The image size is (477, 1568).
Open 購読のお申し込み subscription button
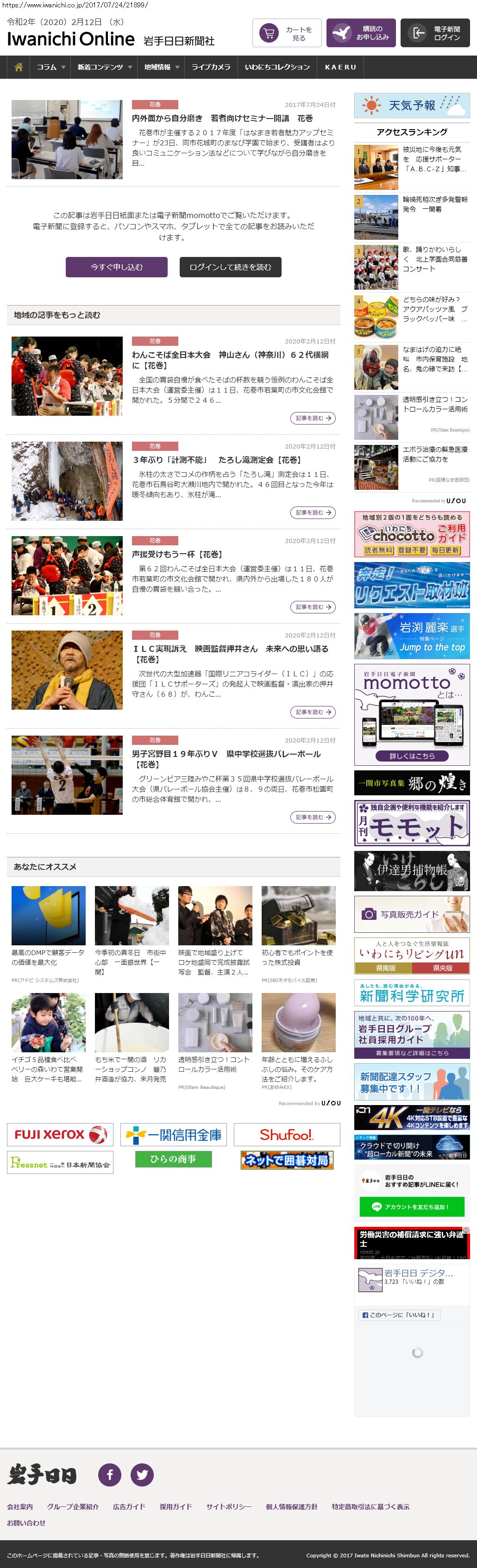[x=361, y=33]
